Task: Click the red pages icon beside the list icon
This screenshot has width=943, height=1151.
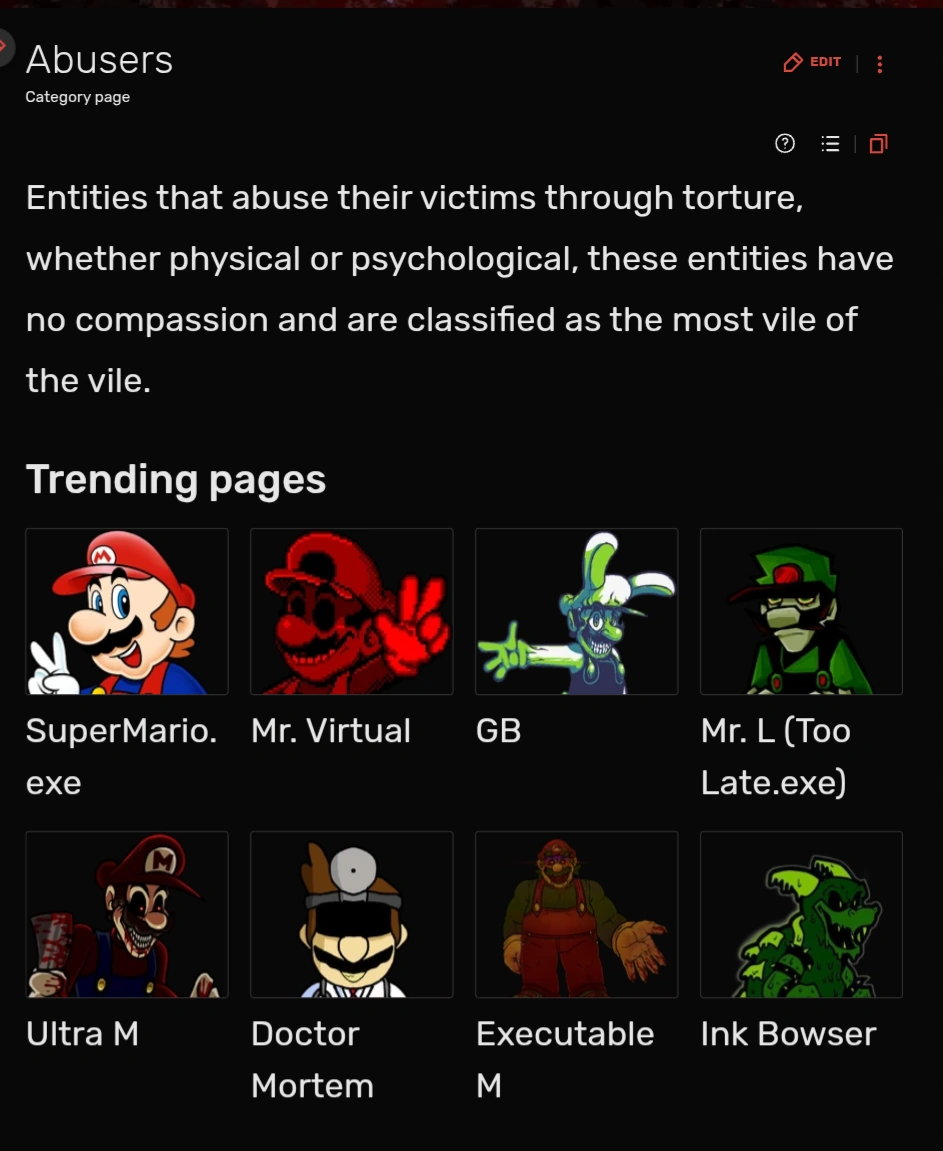Action: [x=878, y=143]
